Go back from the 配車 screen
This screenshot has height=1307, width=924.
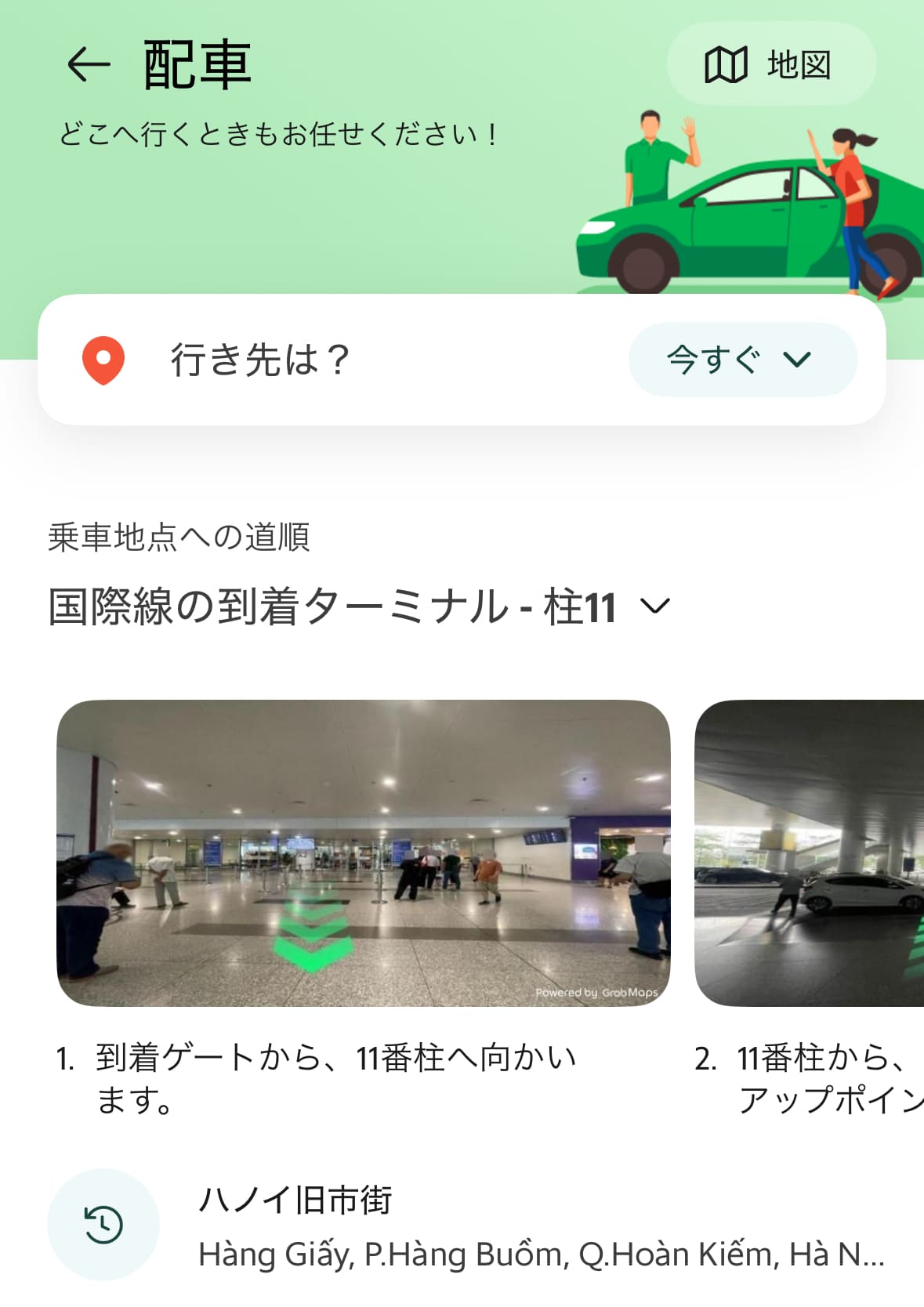88,64
